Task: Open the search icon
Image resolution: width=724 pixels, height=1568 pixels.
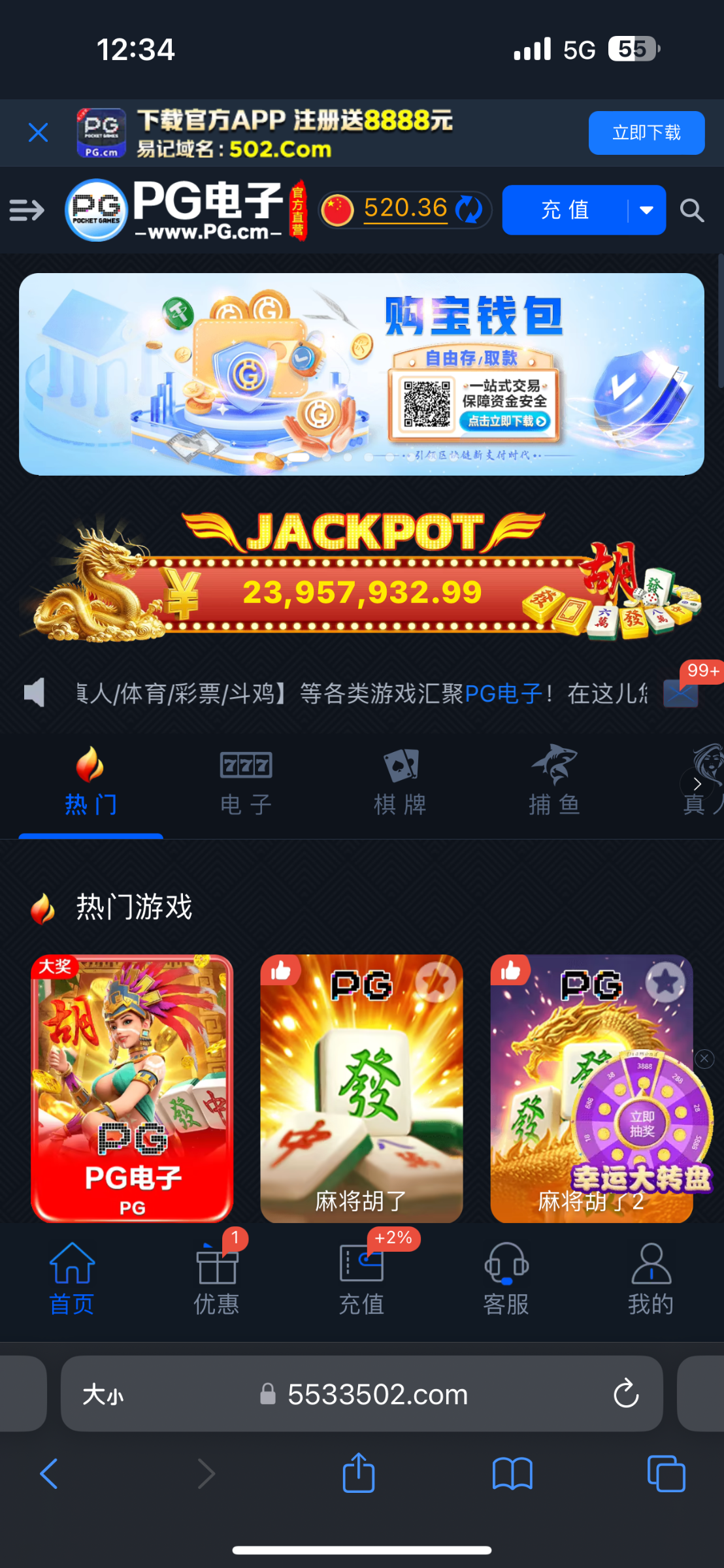Action: (691, 210)
